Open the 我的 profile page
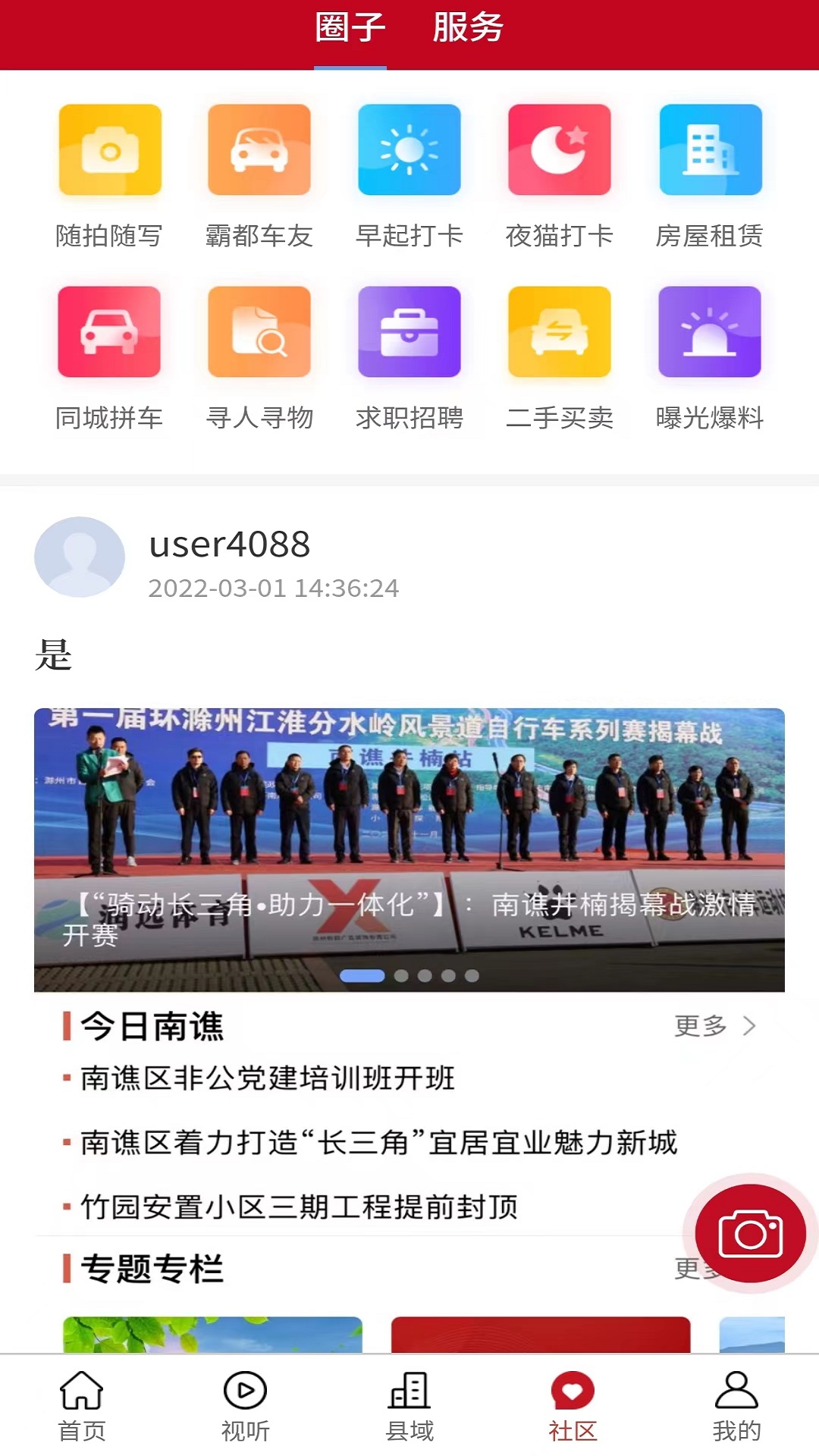The image size is (819, 1456). [736, 1407]
